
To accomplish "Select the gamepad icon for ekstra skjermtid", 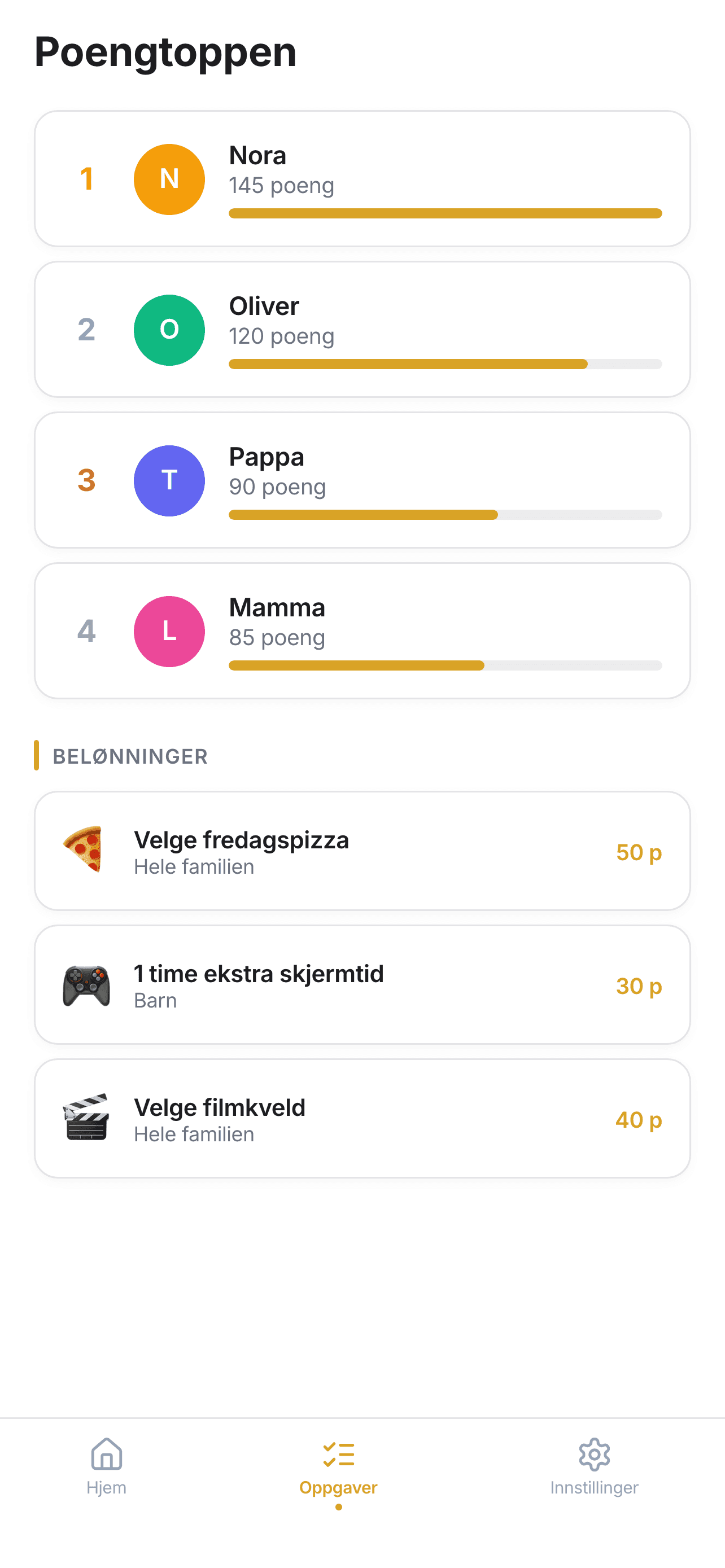I will (x=85, y=985).
